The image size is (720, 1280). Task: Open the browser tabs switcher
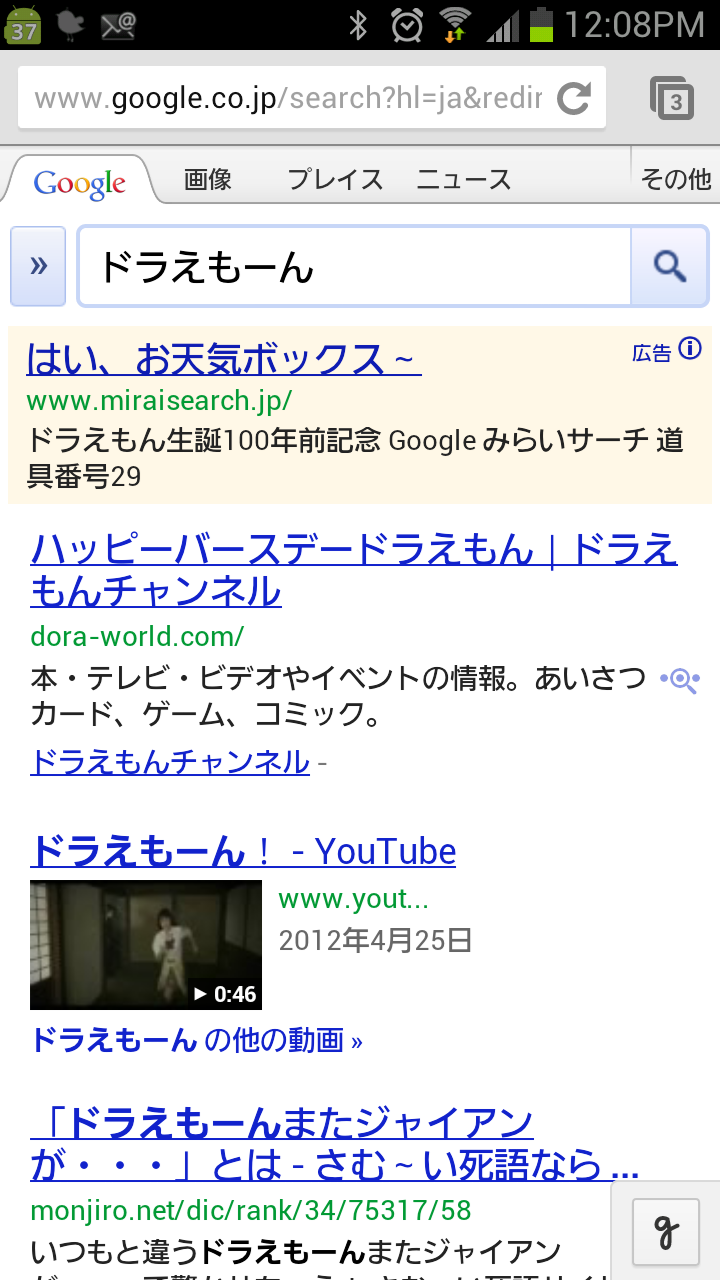coord(672,98)
